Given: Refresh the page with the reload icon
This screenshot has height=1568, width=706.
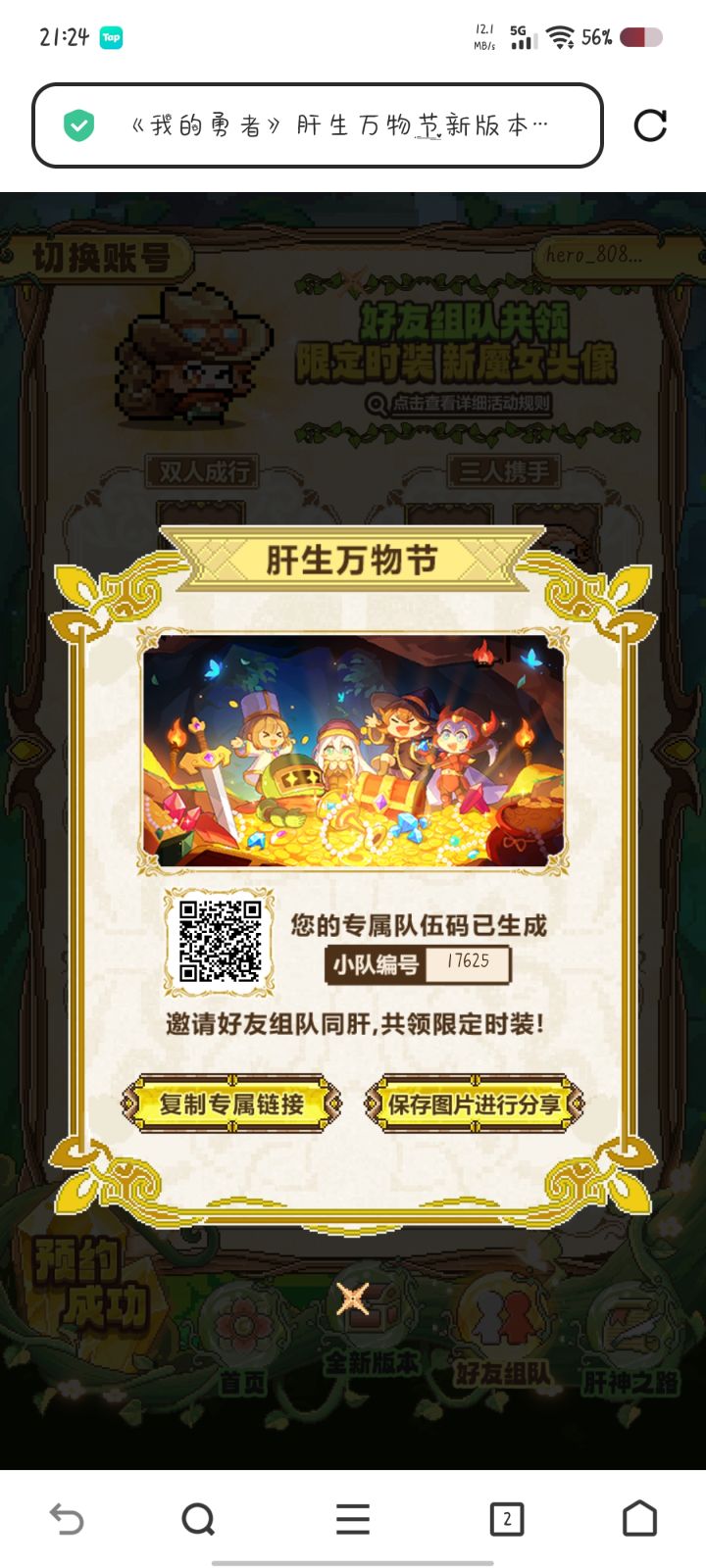Looking at the screenshot, I should 650,125.
